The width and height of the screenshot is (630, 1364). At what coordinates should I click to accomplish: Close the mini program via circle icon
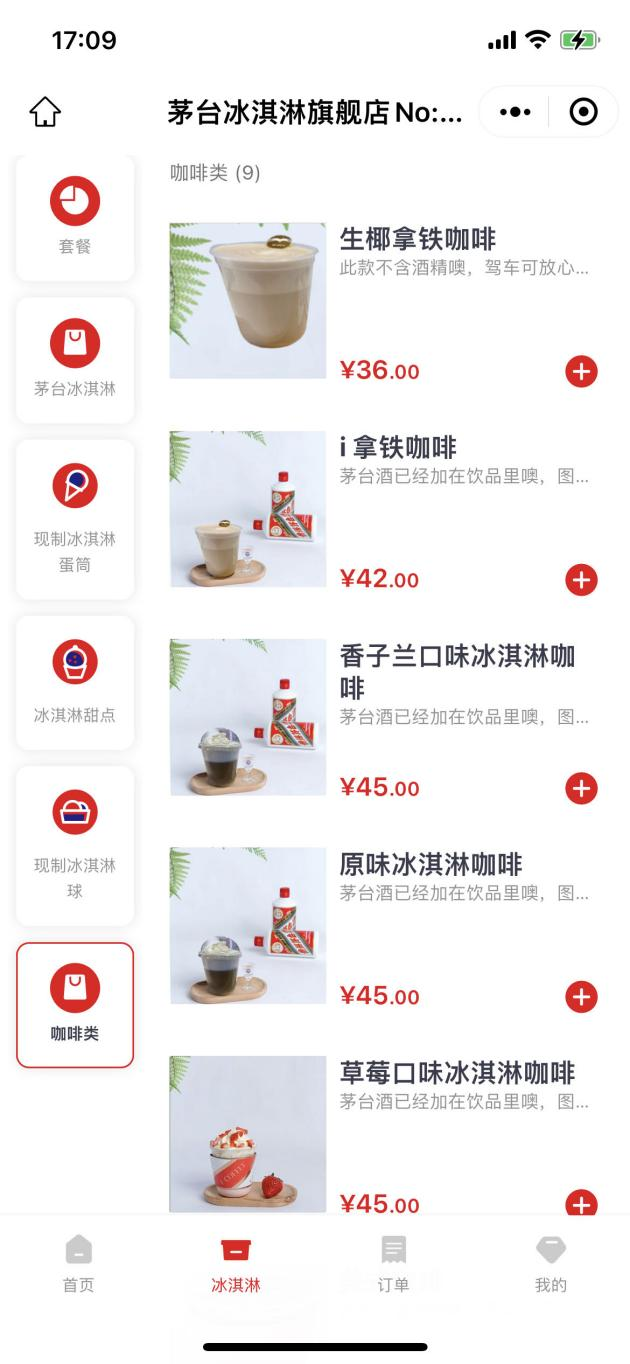click(x=583, y=112)
